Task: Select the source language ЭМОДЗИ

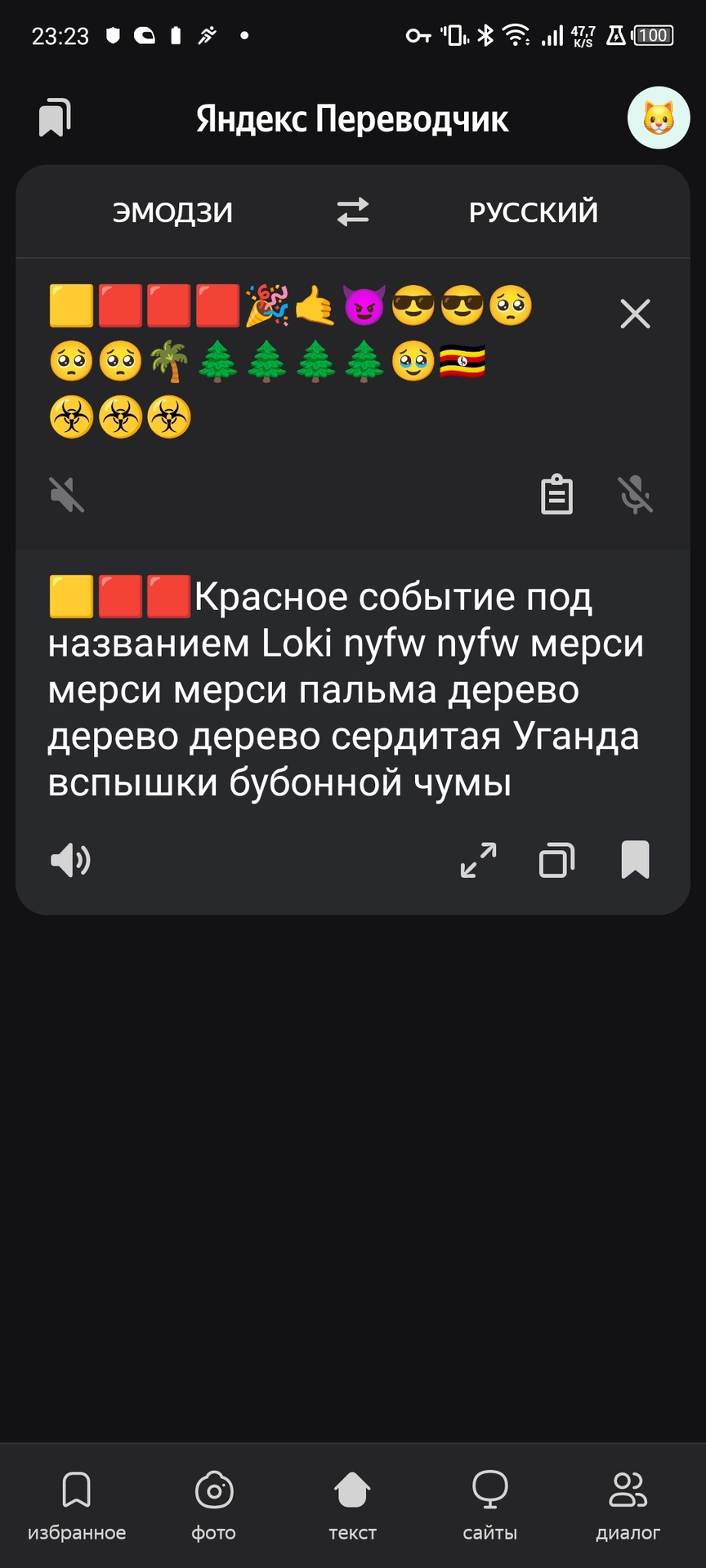Action: tap(172, 212)
